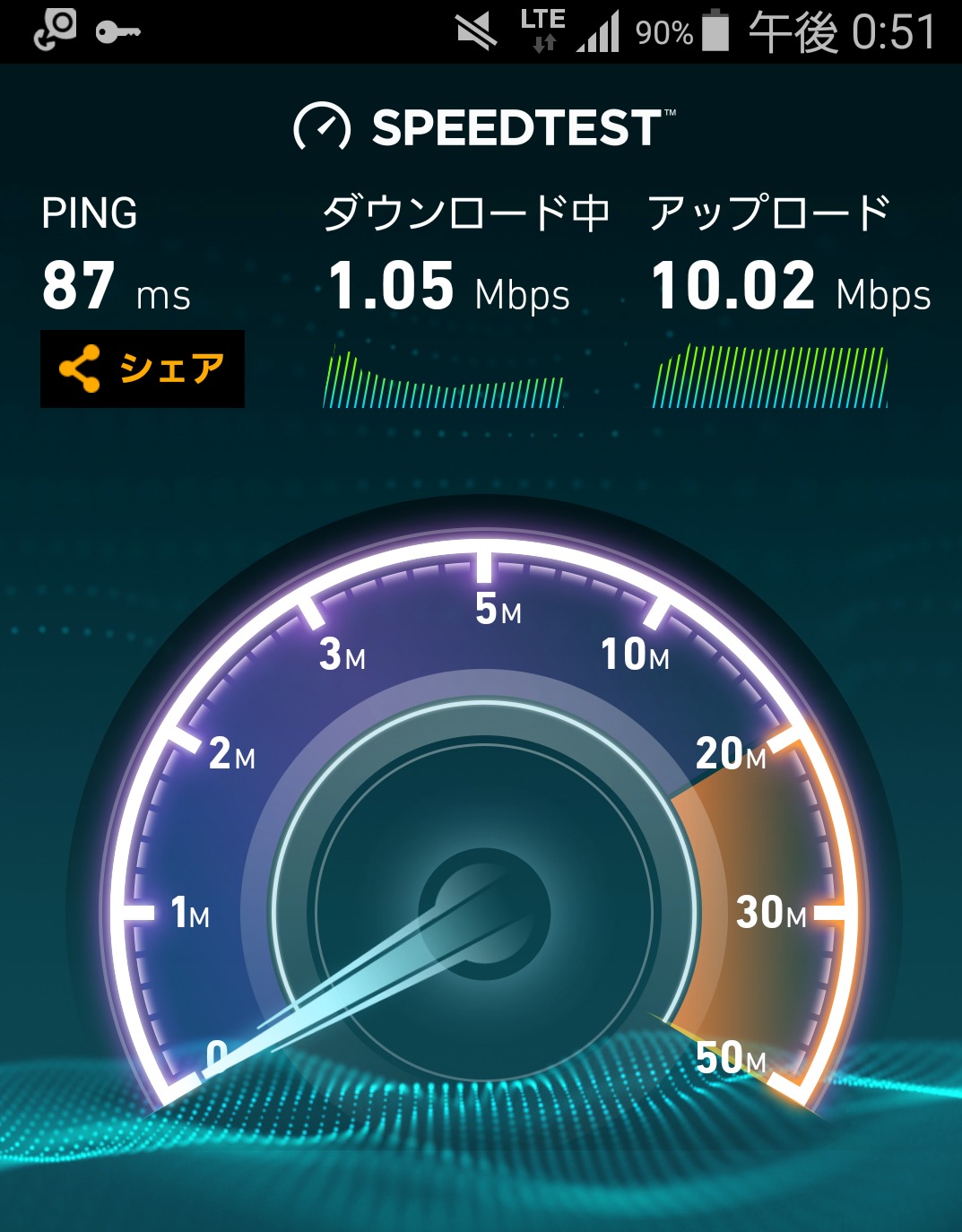
Task: Tap the orange シェア share button
Action: tap(143, 369)
